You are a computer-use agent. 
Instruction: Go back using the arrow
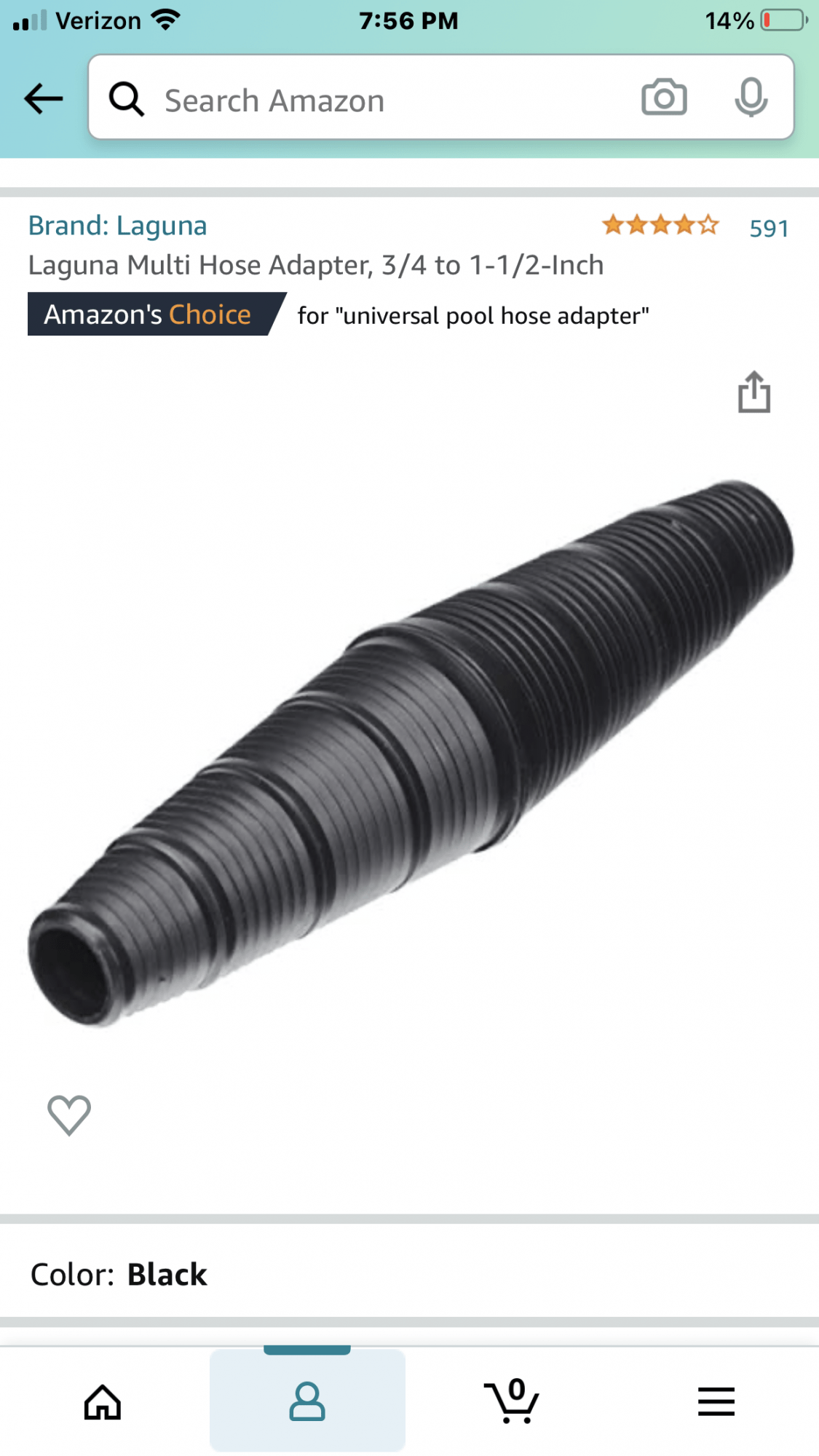[44, 98]
